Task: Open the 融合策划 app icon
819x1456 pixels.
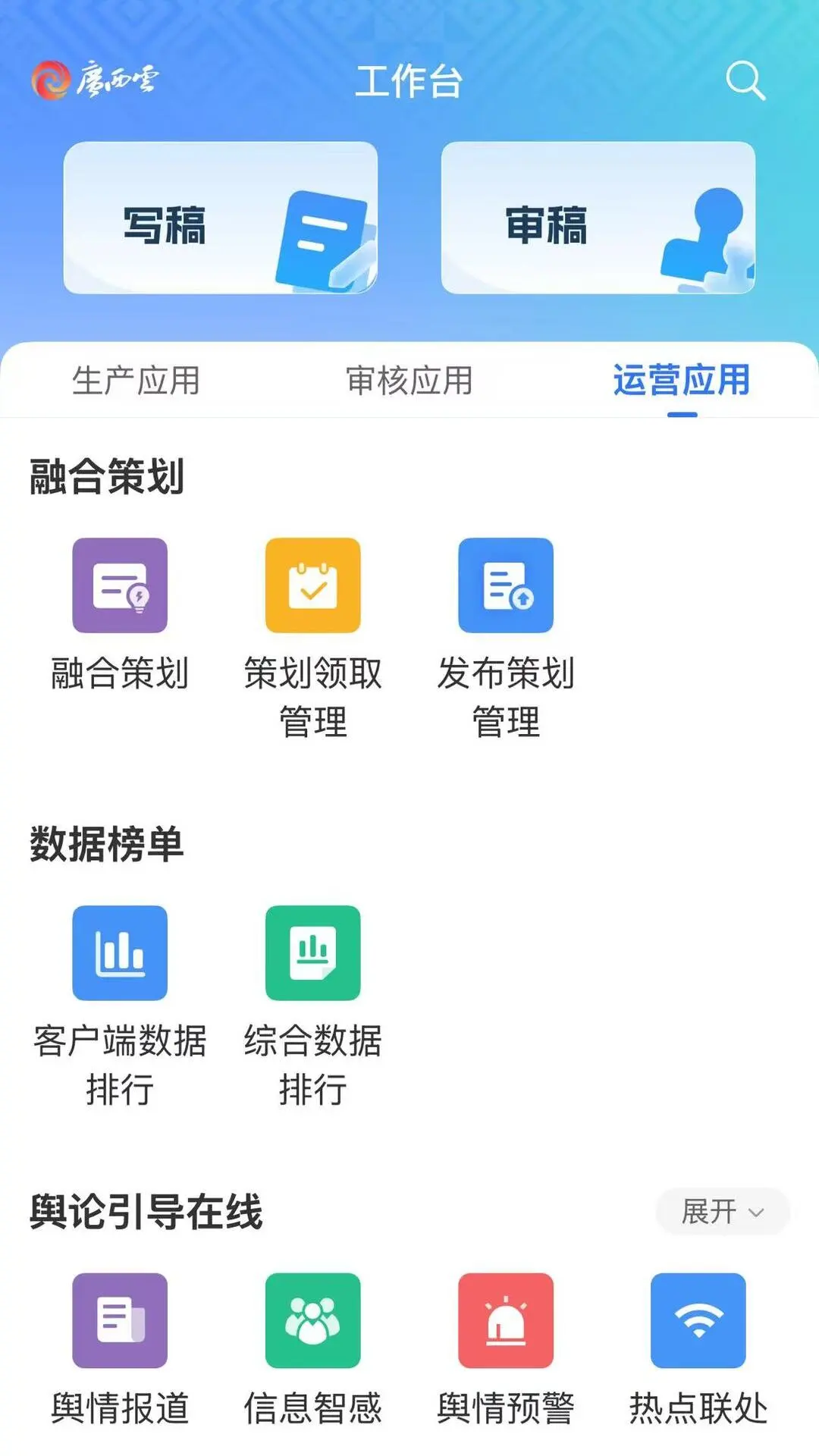Action: [120, 585]
